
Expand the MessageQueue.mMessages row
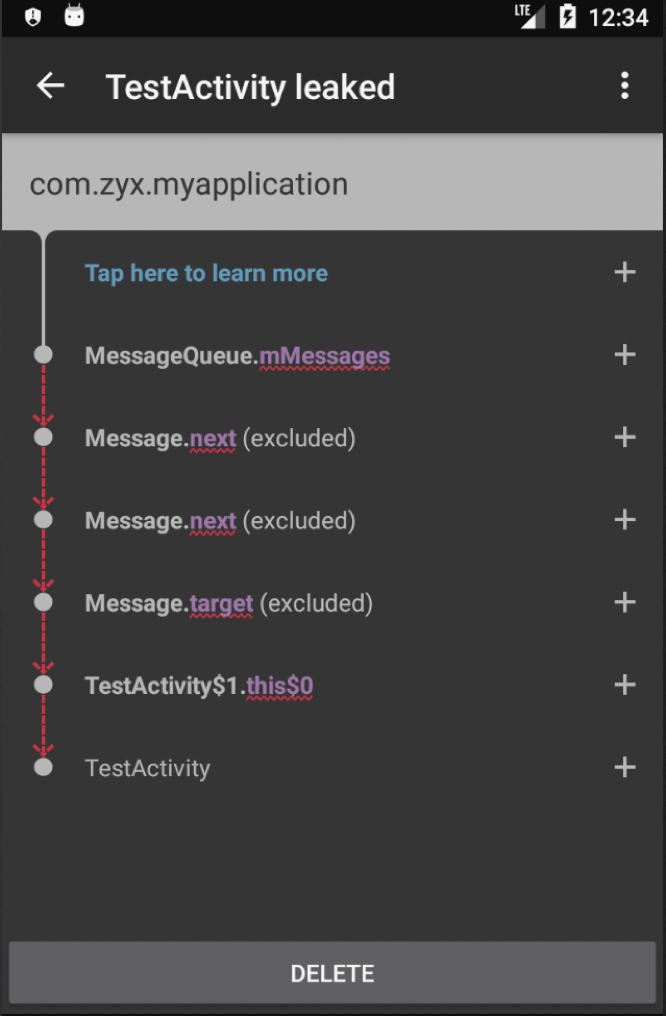pos(625,354)
